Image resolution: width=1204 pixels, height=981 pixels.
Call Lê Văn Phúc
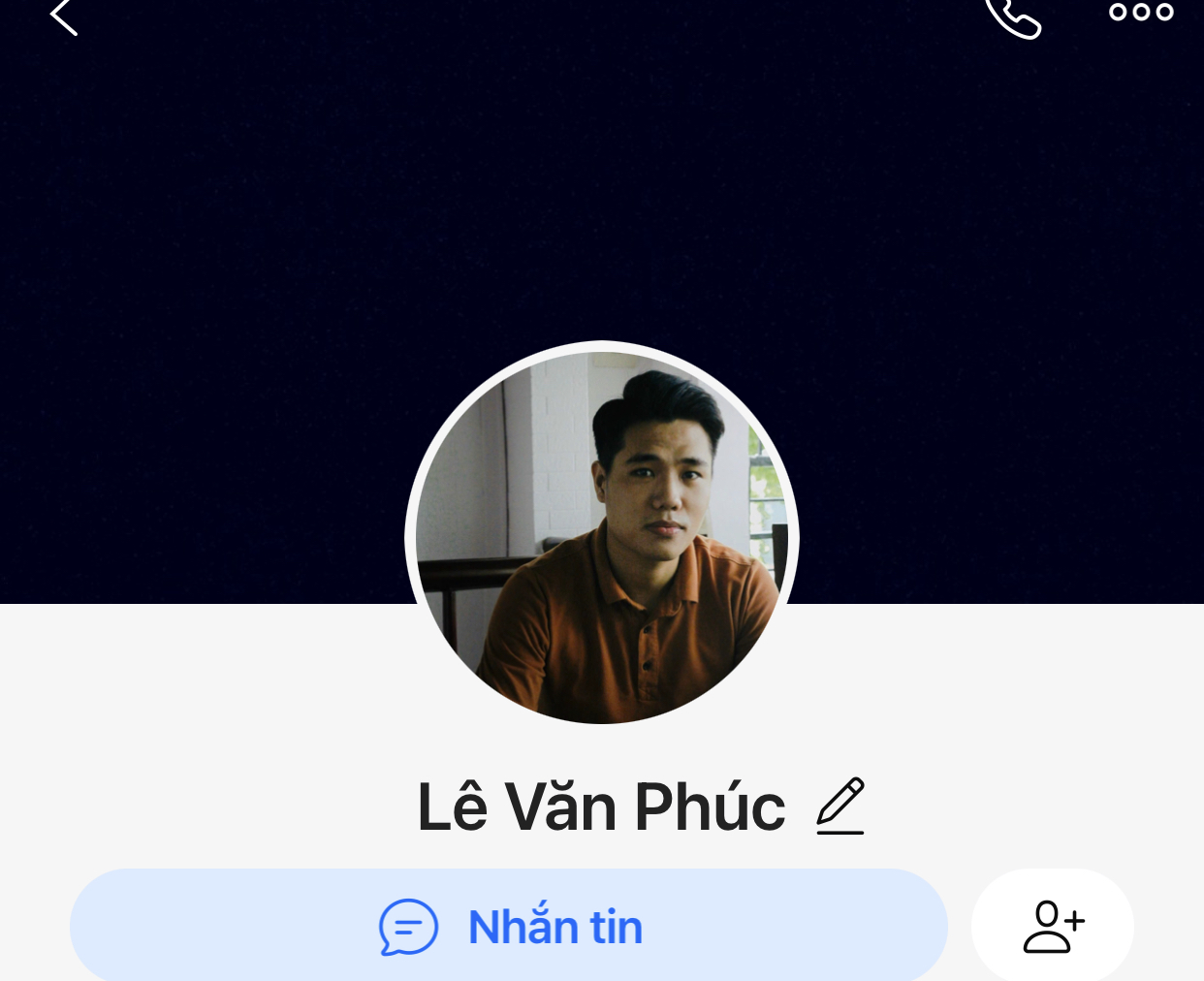pos(1013,16)
